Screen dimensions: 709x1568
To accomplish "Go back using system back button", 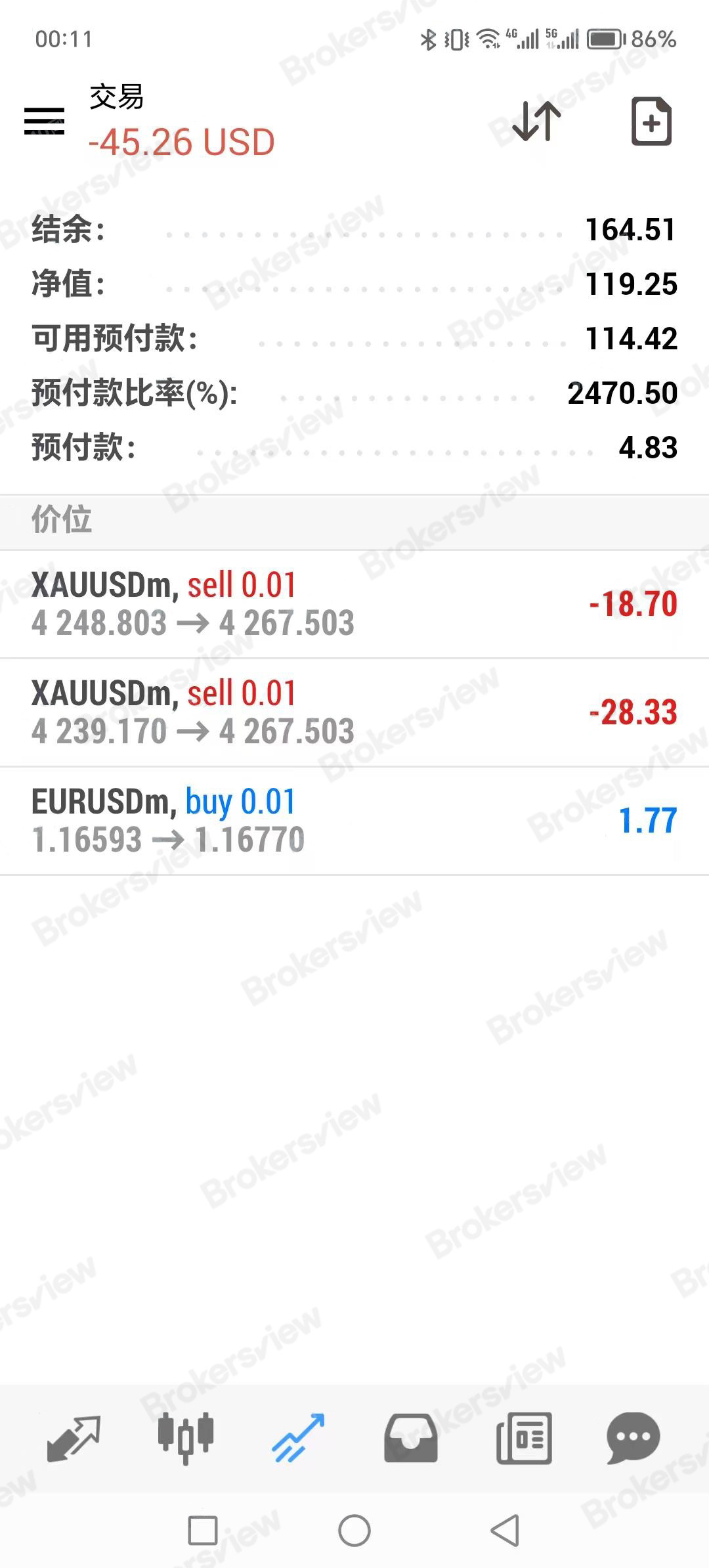I will [x=505, y=1531].
